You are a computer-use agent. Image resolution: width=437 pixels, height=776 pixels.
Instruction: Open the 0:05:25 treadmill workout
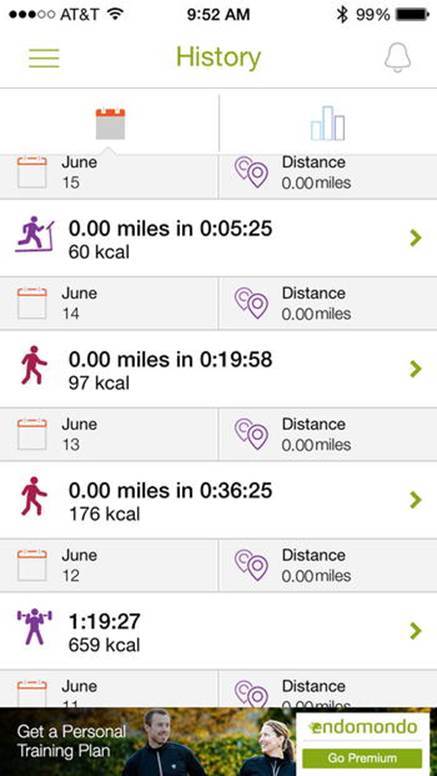(218, 238)
